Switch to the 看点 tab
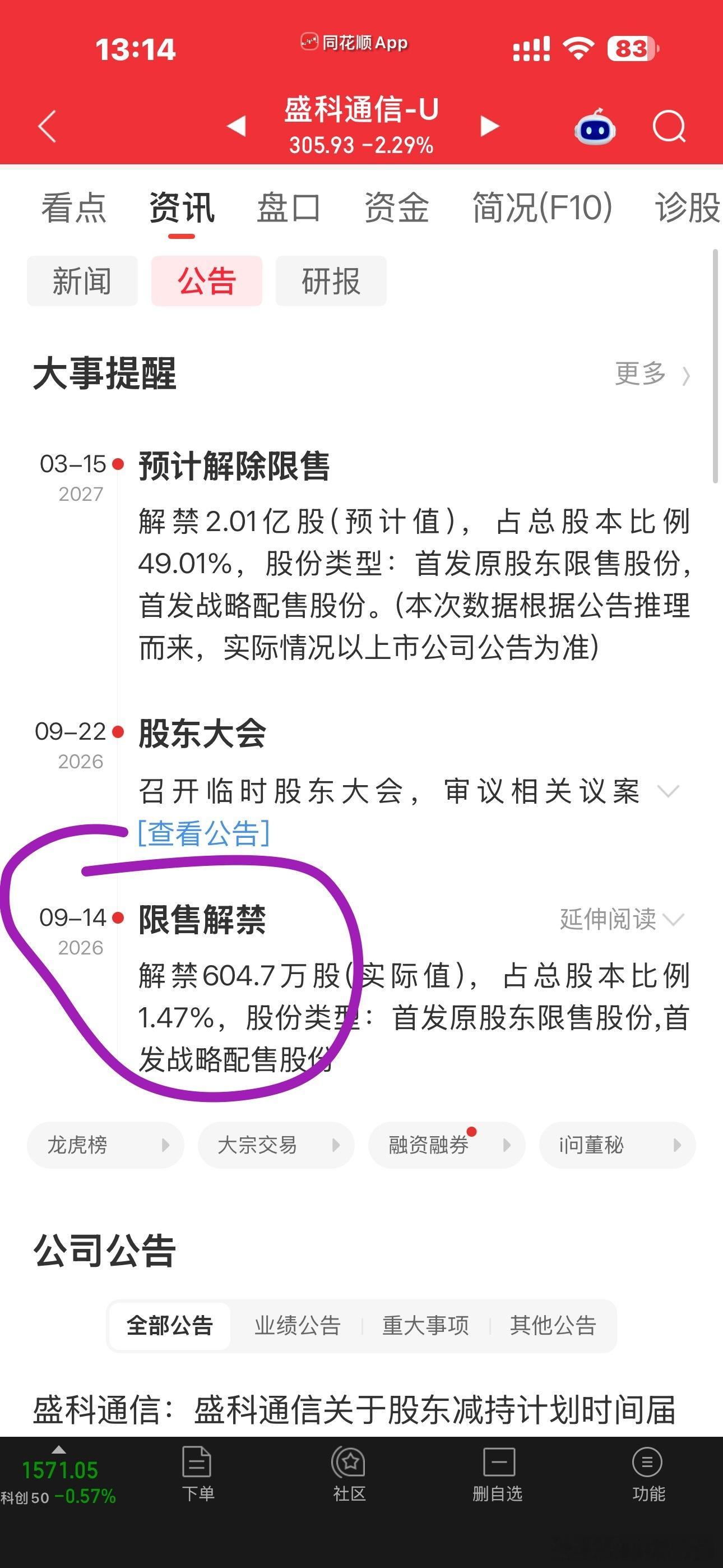Image resolution: width=723 pixels, height=1568 pixels. pos(73,207)
